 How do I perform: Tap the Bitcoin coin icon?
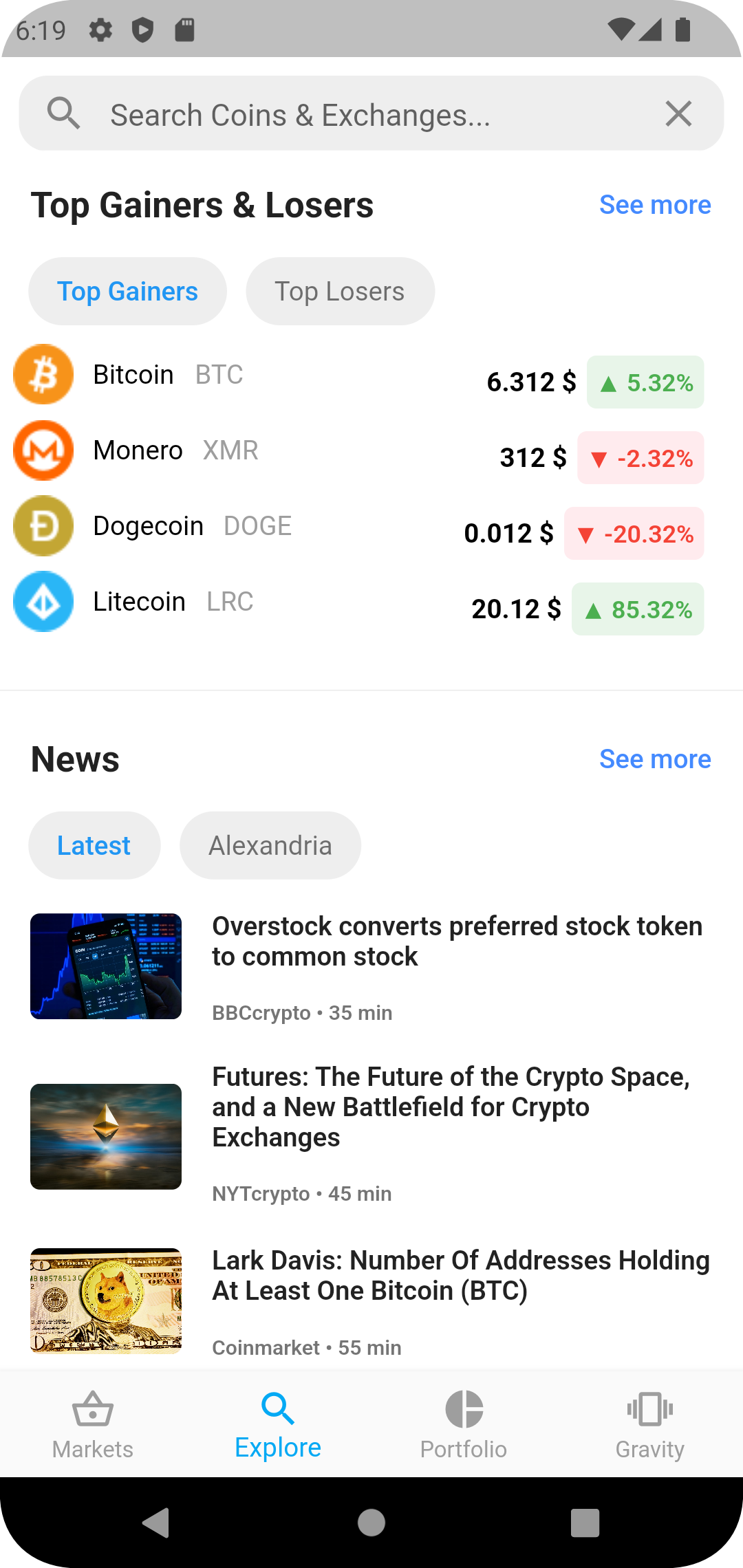(43, 374)
